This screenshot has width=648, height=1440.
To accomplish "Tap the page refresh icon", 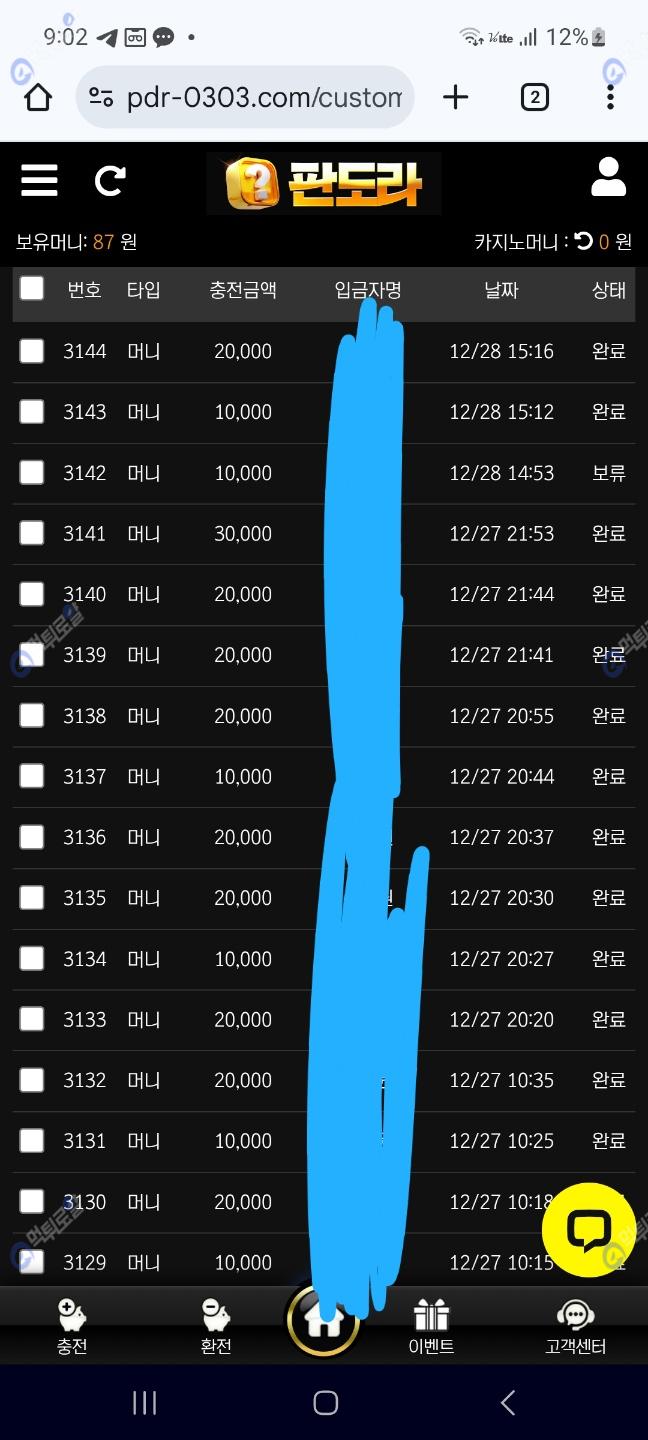I will pos(110,181).
